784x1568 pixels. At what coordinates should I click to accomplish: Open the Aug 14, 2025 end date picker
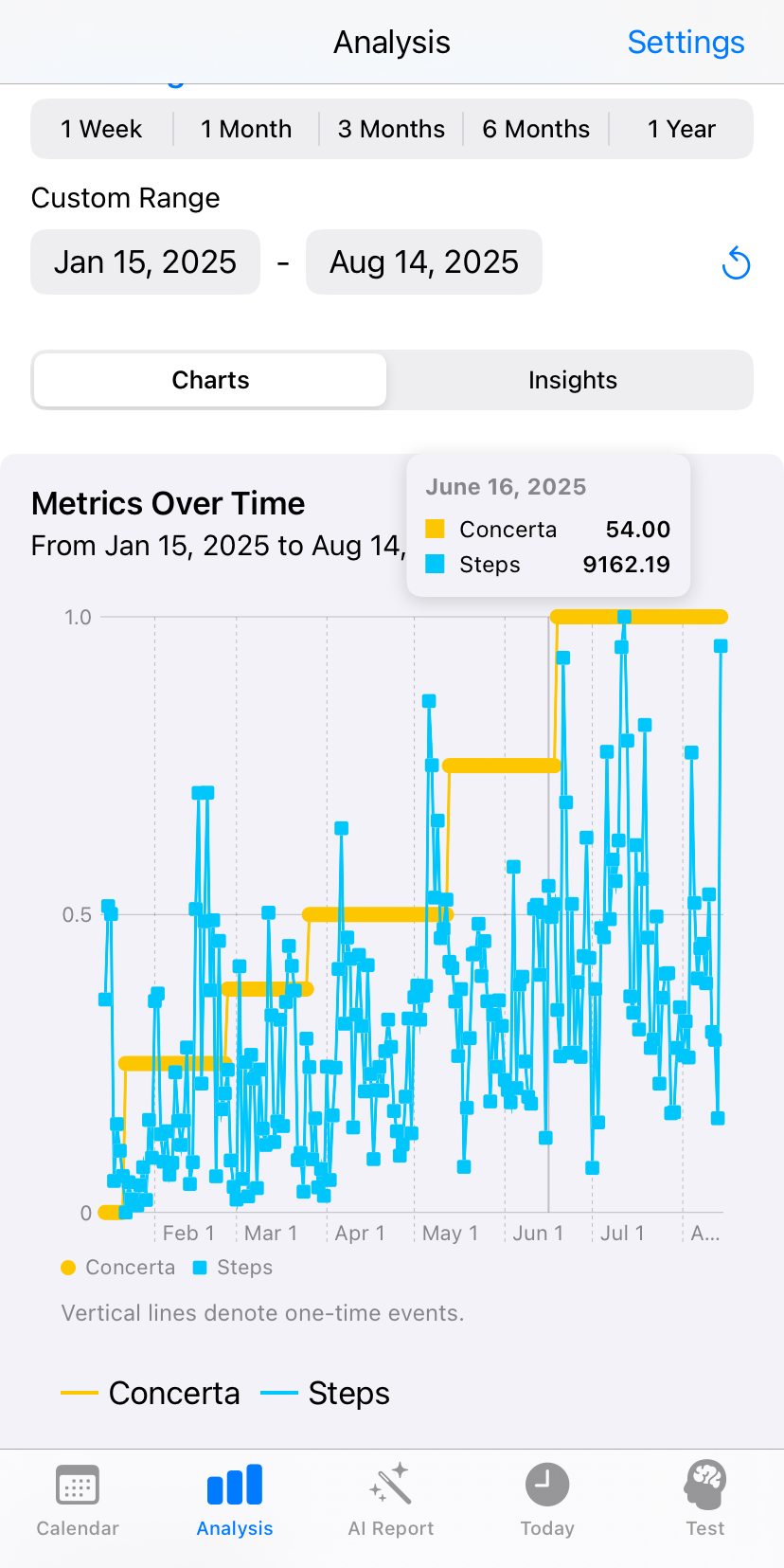(423, 261)
